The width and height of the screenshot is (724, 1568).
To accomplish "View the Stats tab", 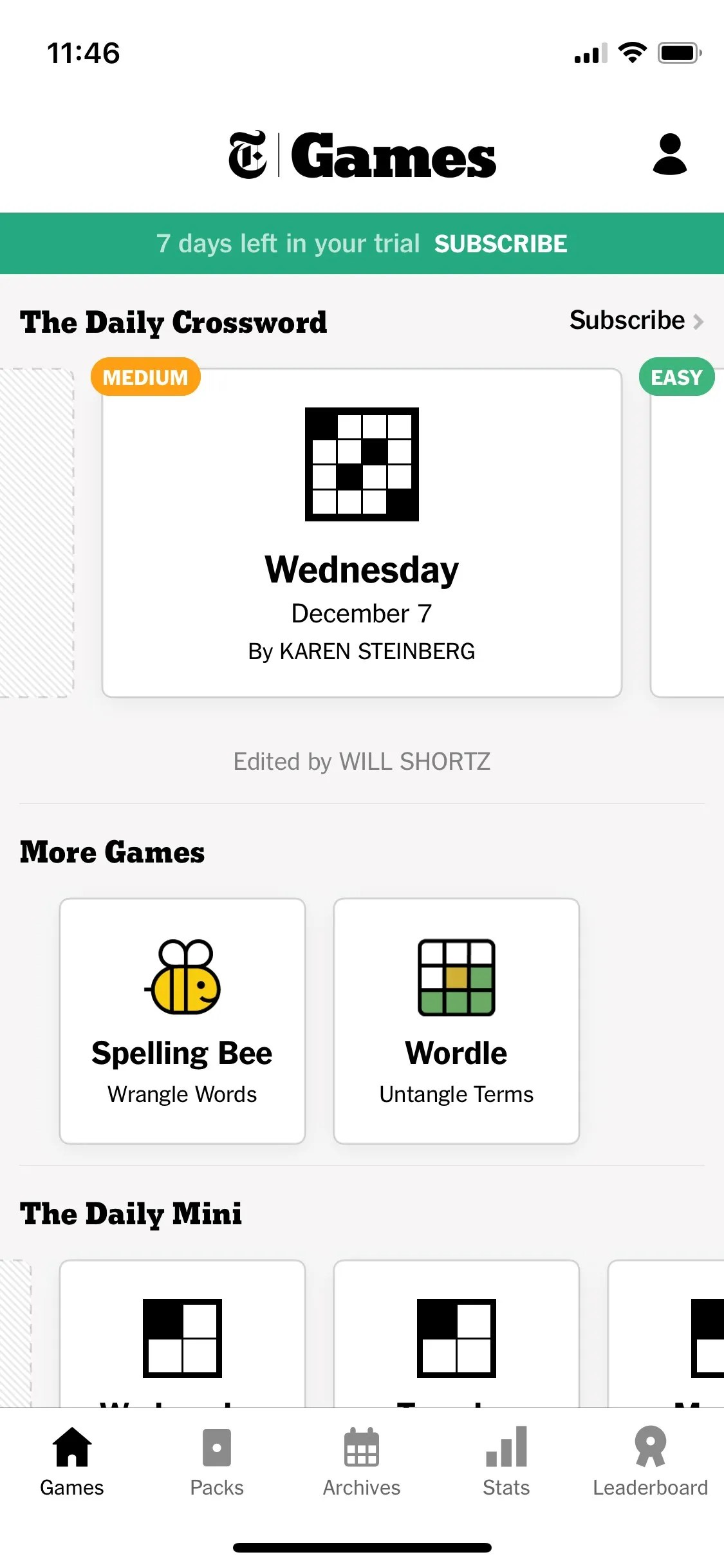I will coord(506,1462).
